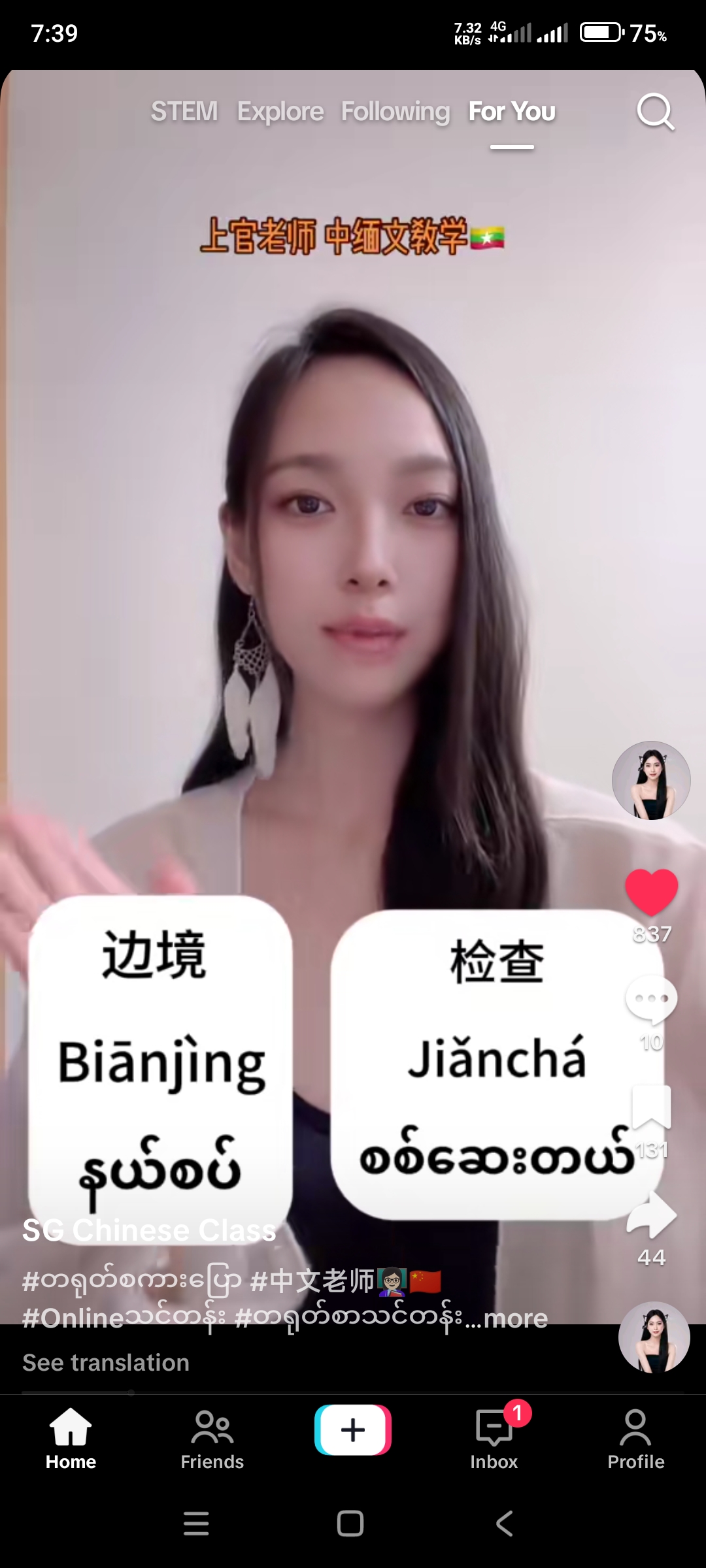Image resolution: width=706 pixels, height=1568 pixels.
Task: Open the Following feed tab
Action: 395,112
